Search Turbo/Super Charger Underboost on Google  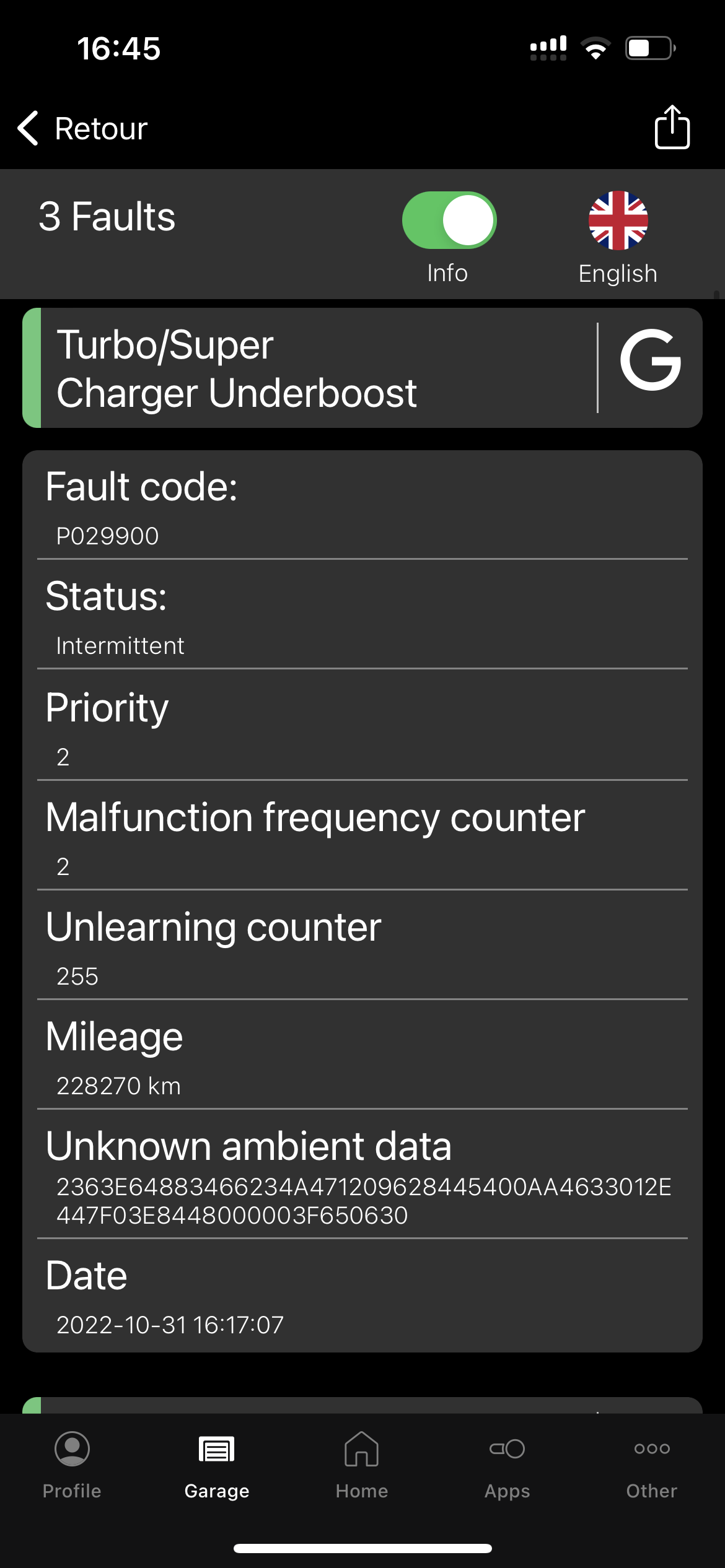651,360
